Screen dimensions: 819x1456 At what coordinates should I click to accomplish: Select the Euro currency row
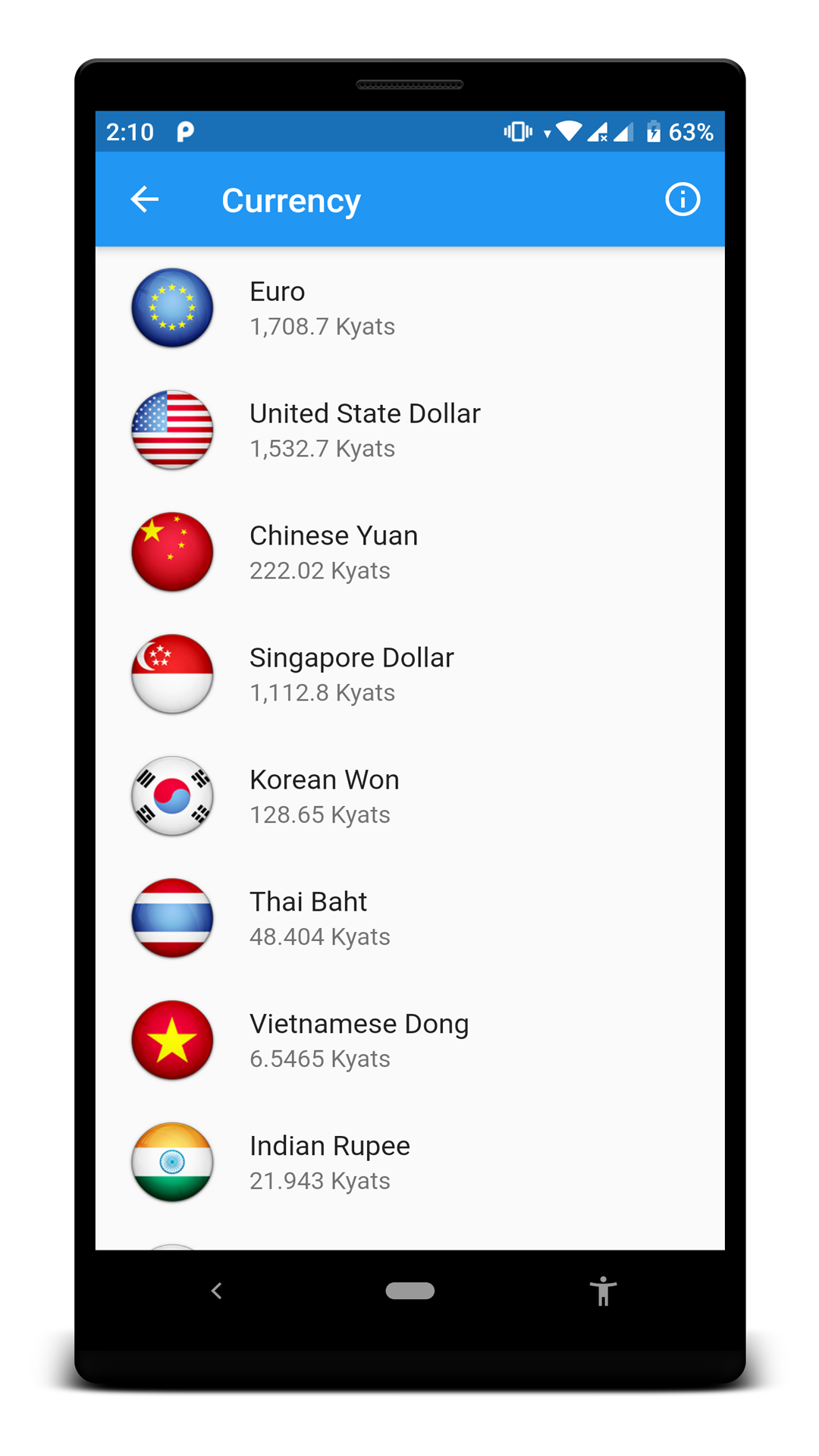coord(409,308)
